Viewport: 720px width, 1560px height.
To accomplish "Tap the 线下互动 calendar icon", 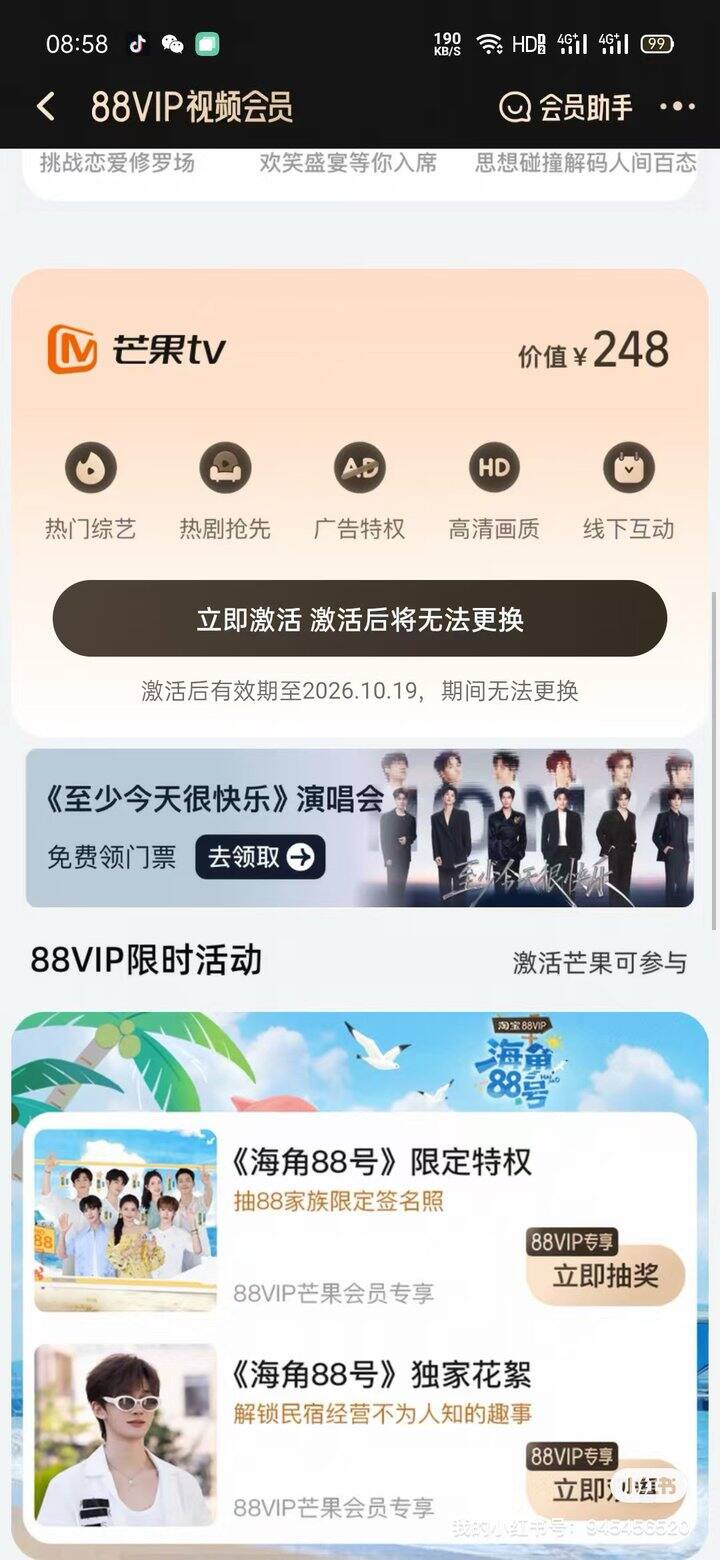I will point(628,469).
